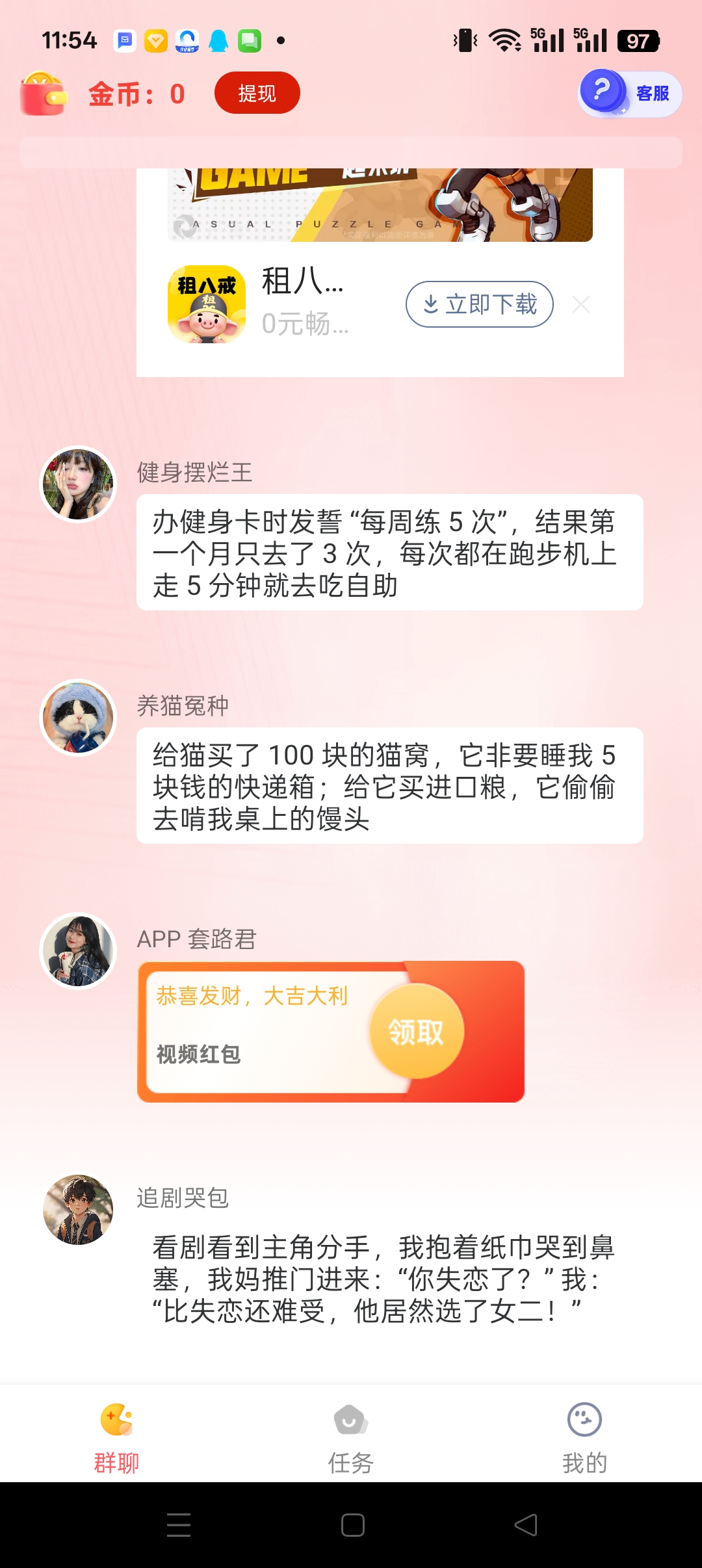Open 健身摆烂王's avatar

[78, 484]
